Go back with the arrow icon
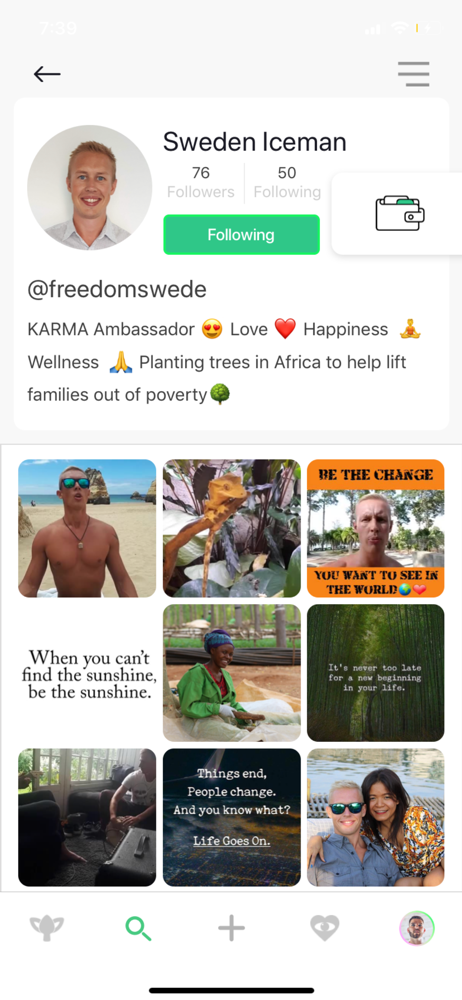462x1000 pixels. click(x=47, y=74)
